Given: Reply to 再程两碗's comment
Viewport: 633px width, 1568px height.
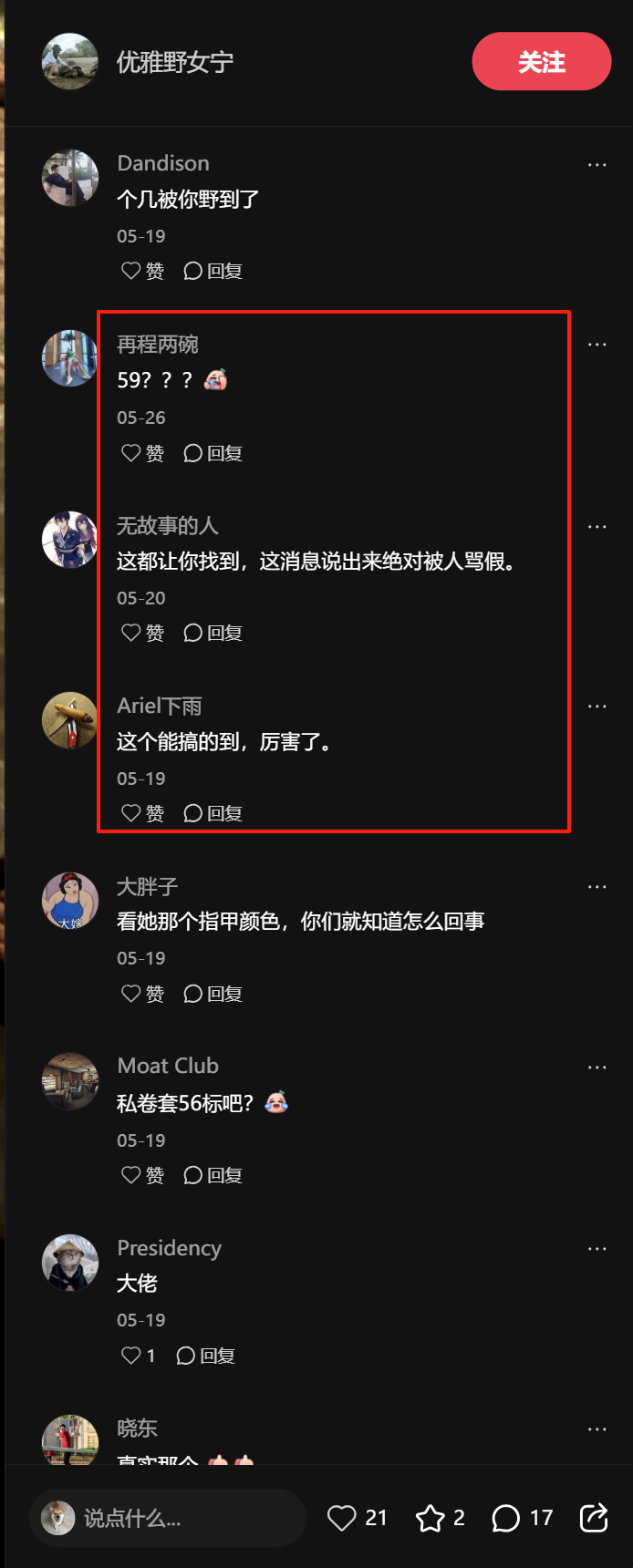Looking at the screenshot, I should click(213, 453).
